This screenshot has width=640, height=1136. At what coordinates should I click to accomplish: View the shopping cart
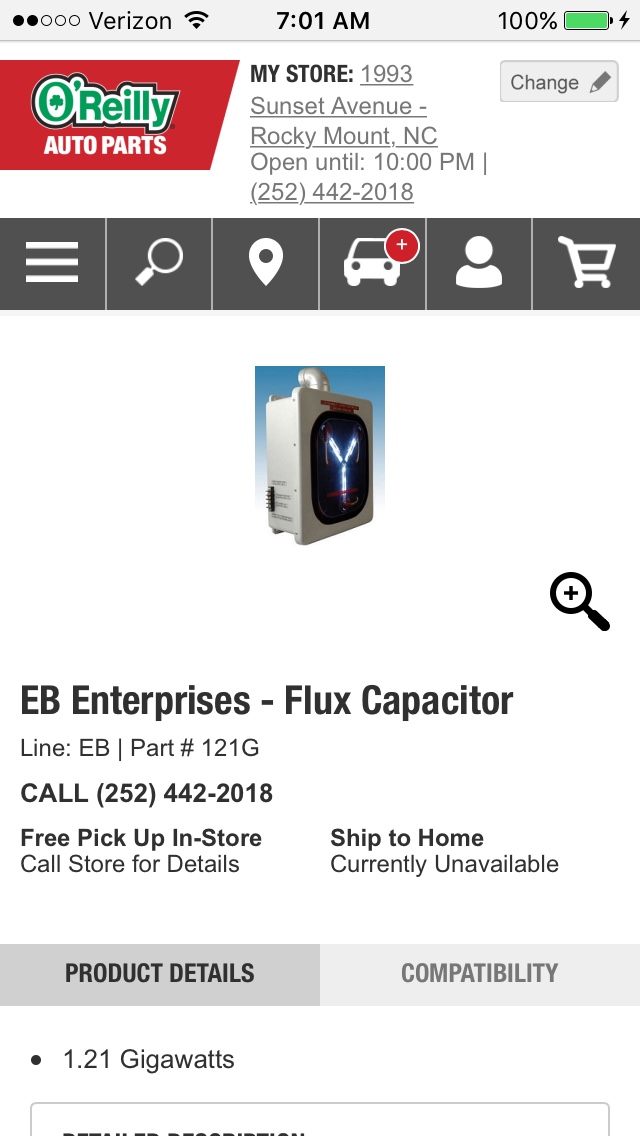point(586,264)
